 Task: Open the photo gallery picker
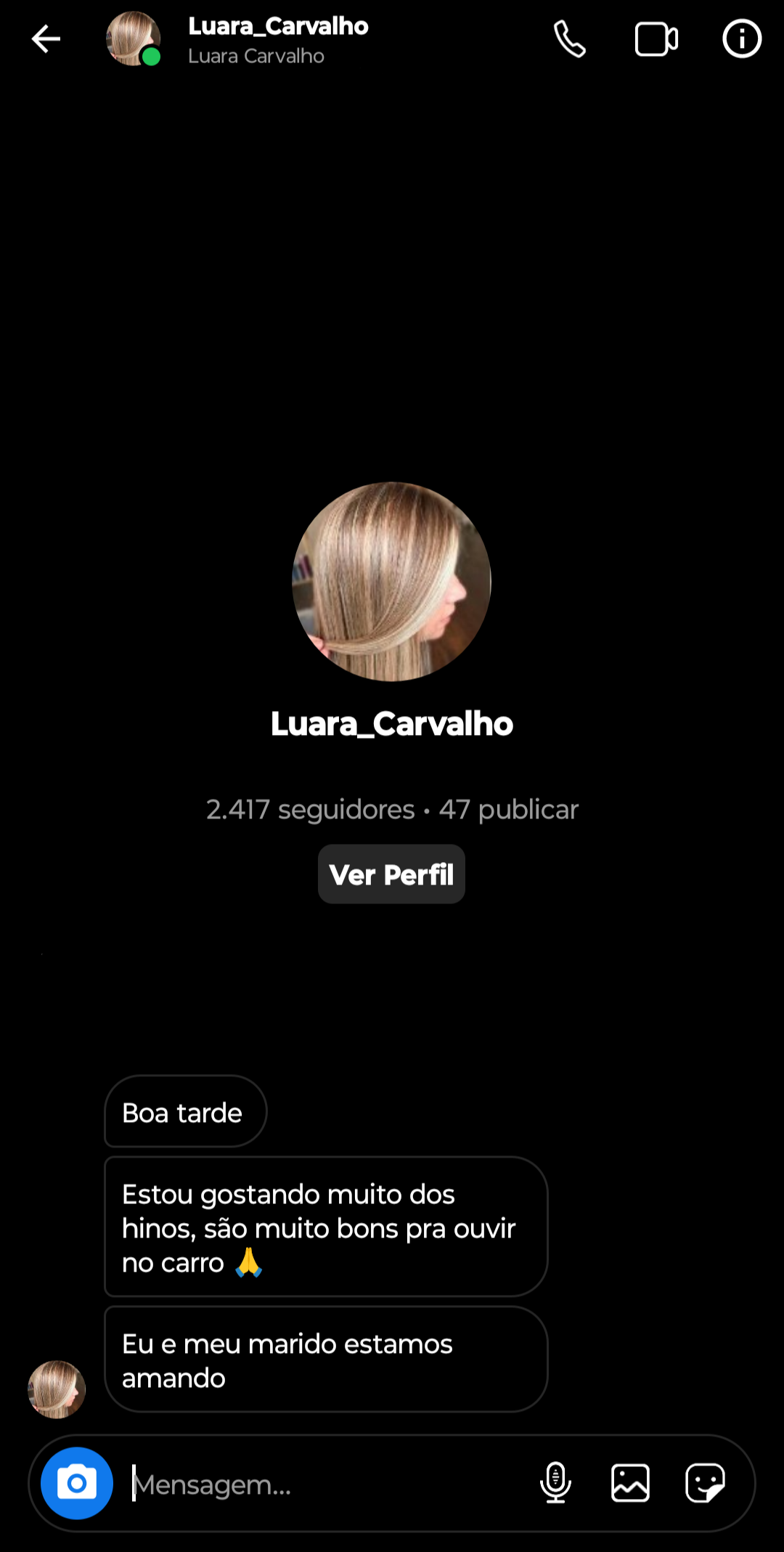click(x=630, y=1483)
